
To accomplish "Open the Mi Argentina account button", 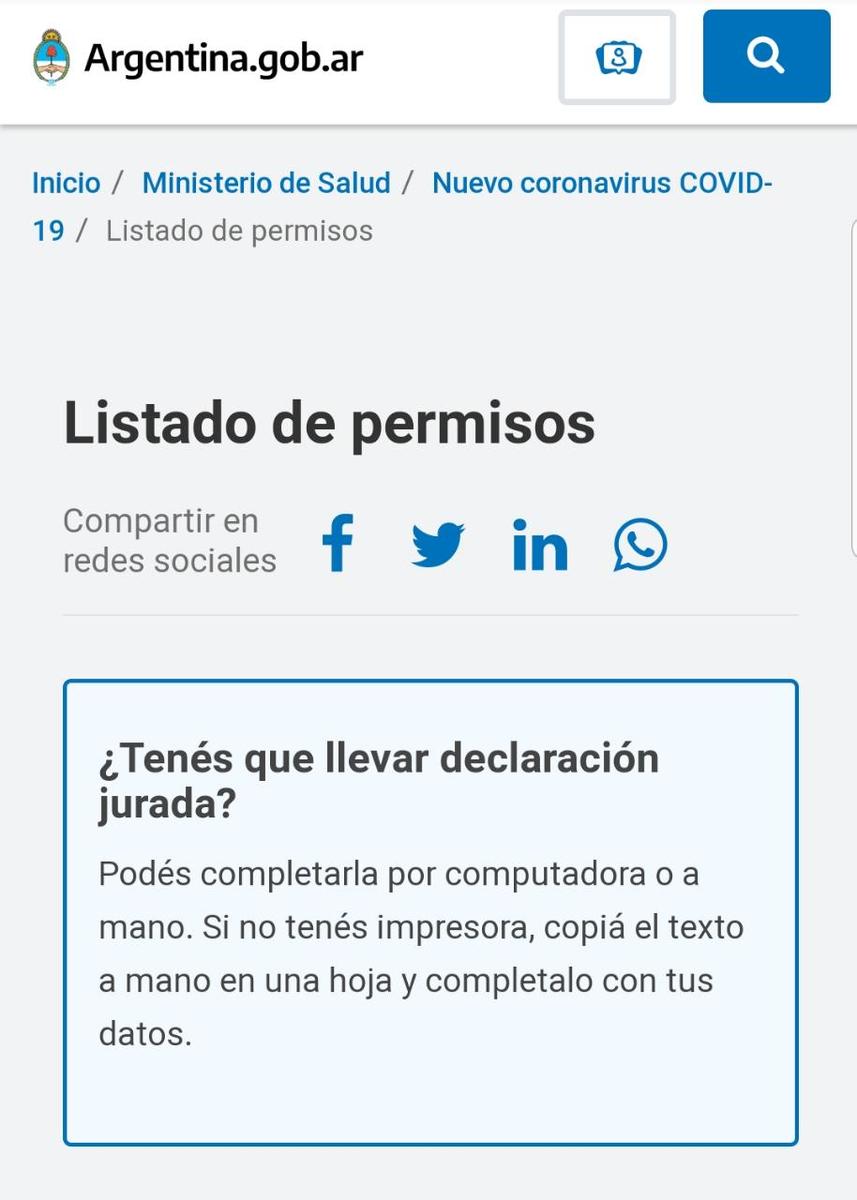I will click(617, 57).
